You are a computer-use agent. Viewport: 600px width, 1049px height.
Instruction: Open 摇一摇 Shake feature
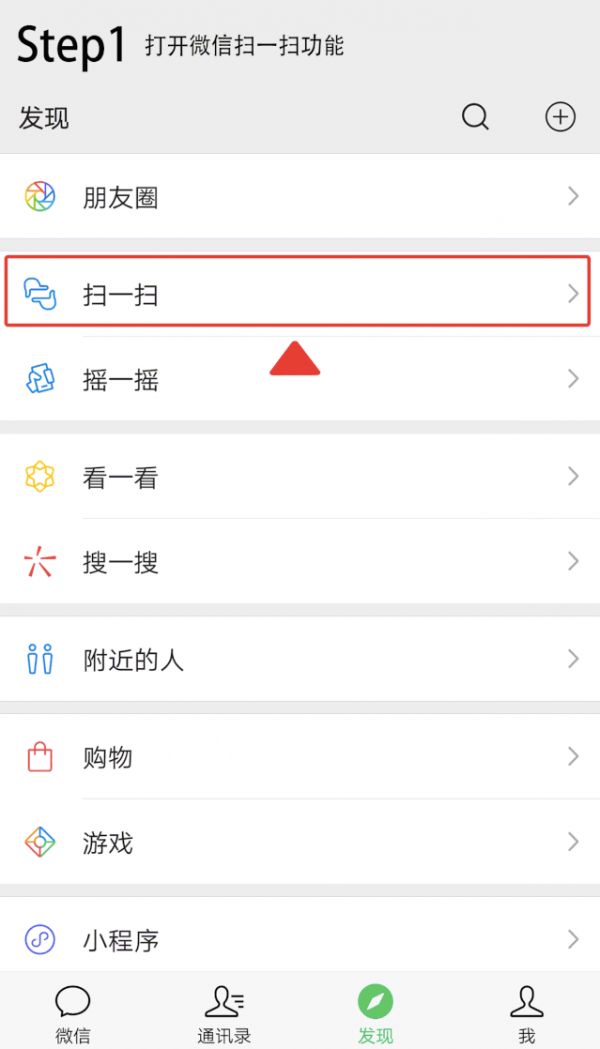coord(300,379)
